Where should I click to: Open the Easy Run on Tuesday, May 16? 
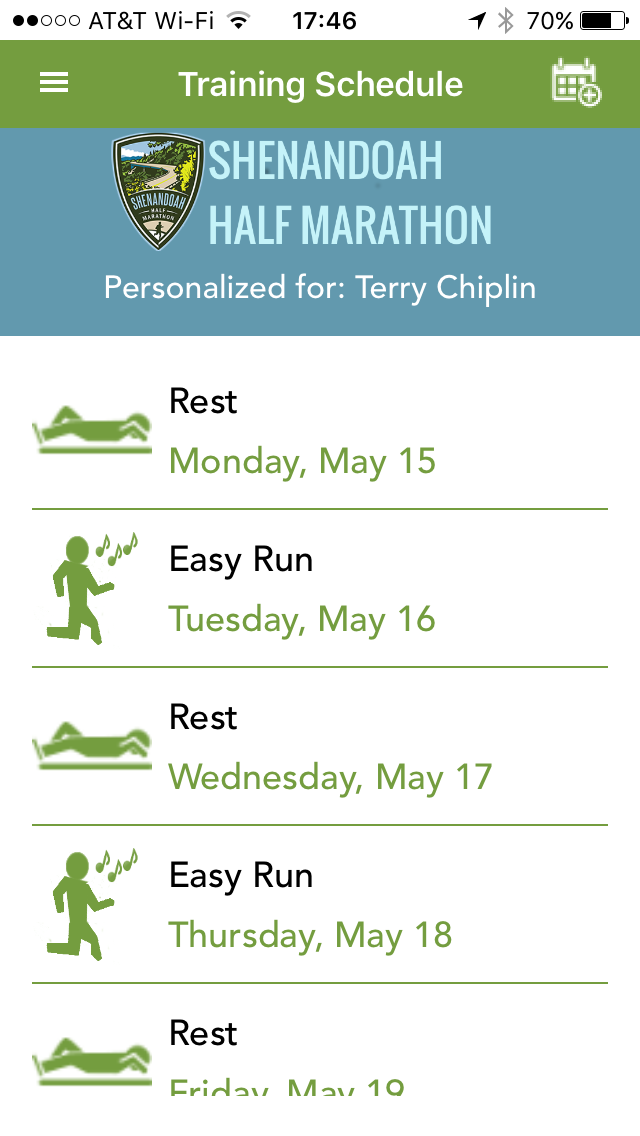tap(320, 589)
